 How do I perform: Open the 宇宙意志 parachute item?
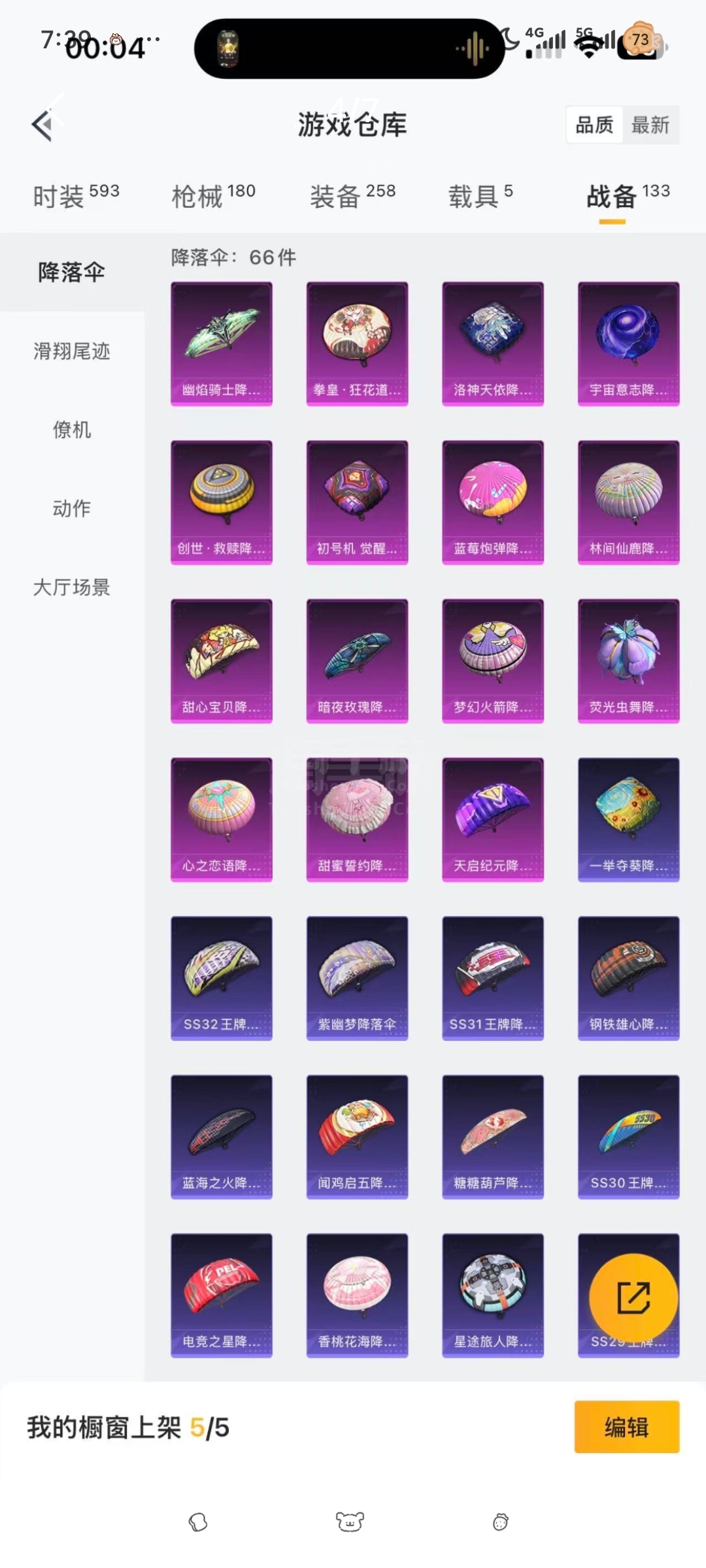pyautogui.click(x=628, y=344)
